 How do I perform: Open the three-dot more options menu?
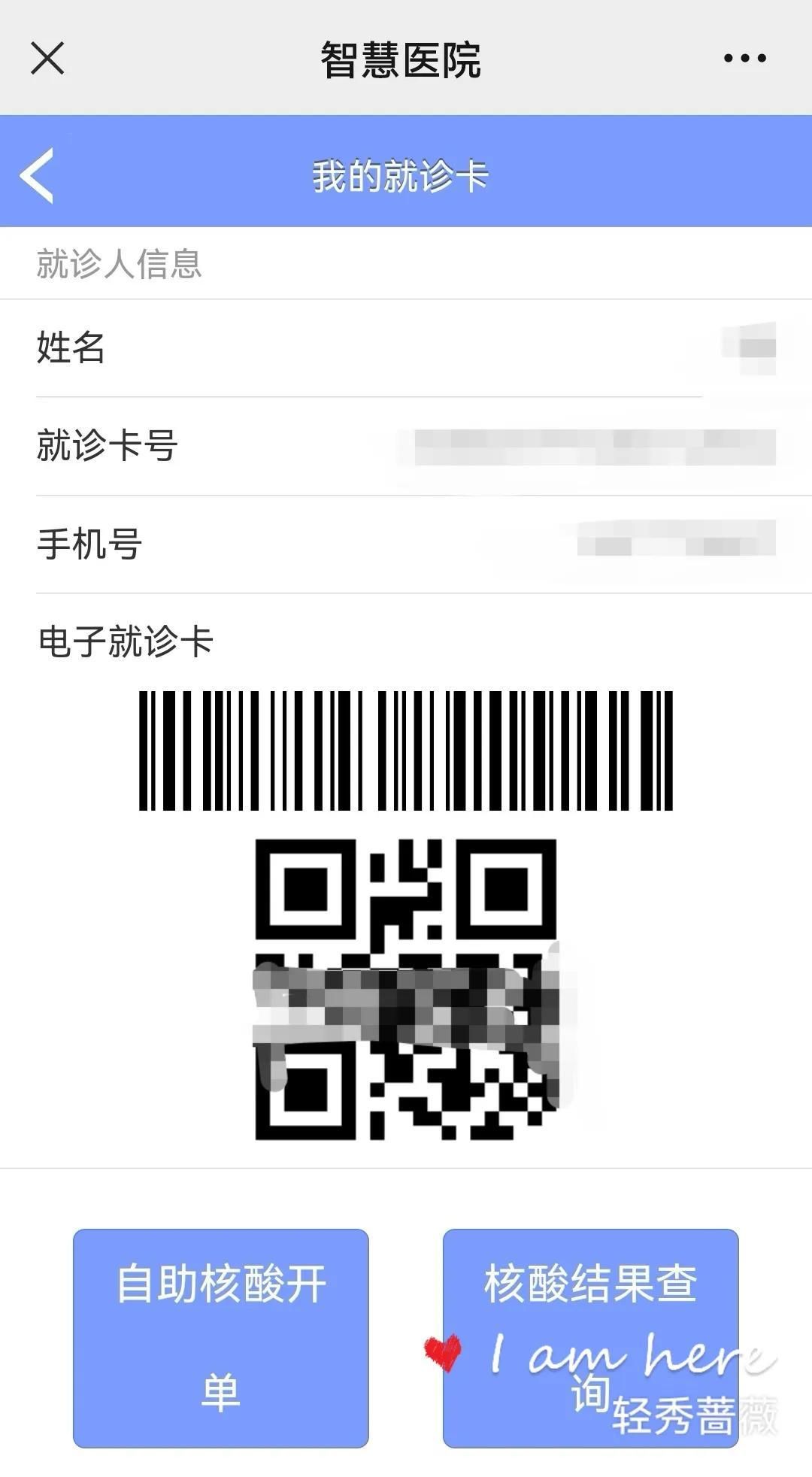click(x=744, y=58)
